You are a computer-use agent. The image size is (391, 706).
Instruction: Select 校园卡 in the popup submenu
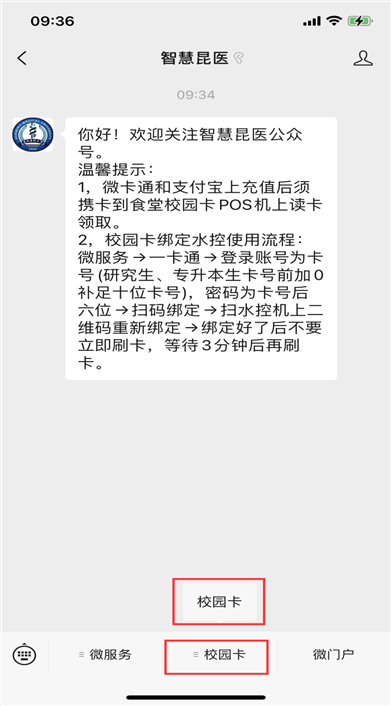(219, 602)
